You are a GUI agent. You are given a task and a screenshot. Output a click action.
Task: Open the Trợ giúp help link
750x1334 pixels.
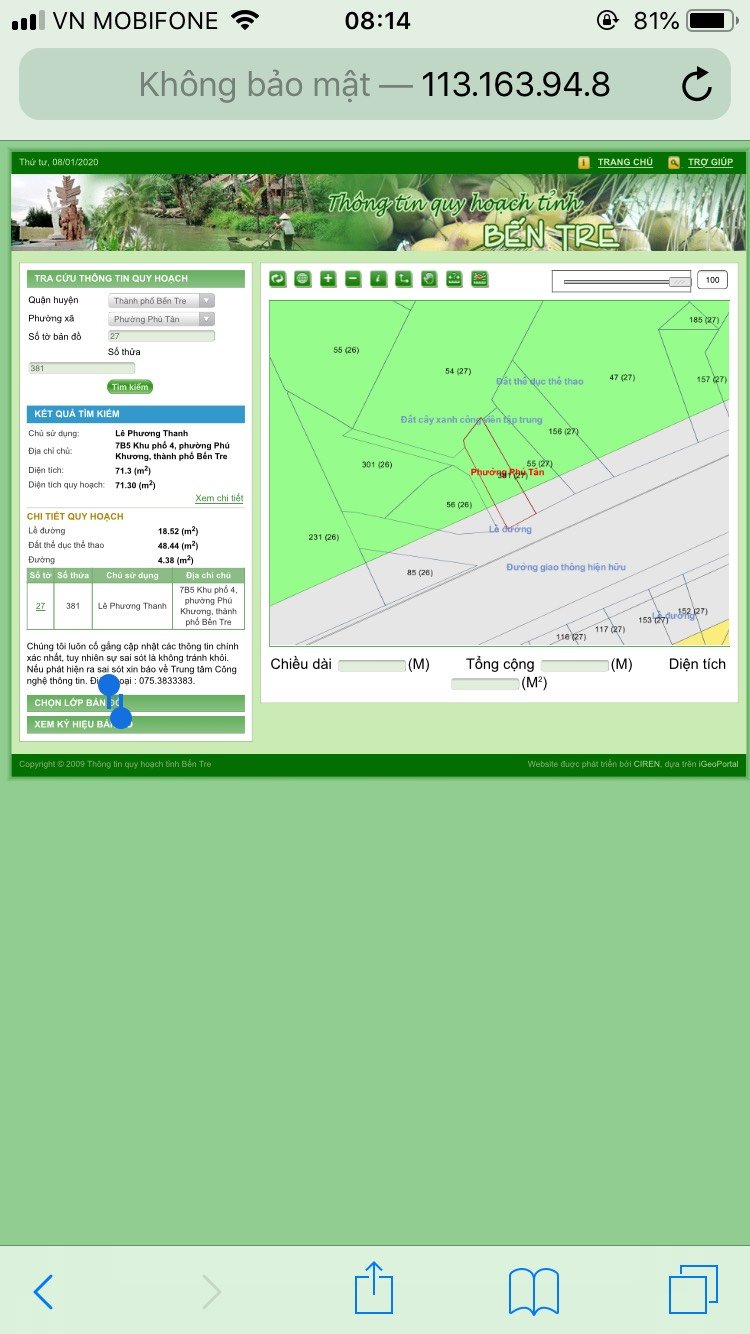coord(709,162)
